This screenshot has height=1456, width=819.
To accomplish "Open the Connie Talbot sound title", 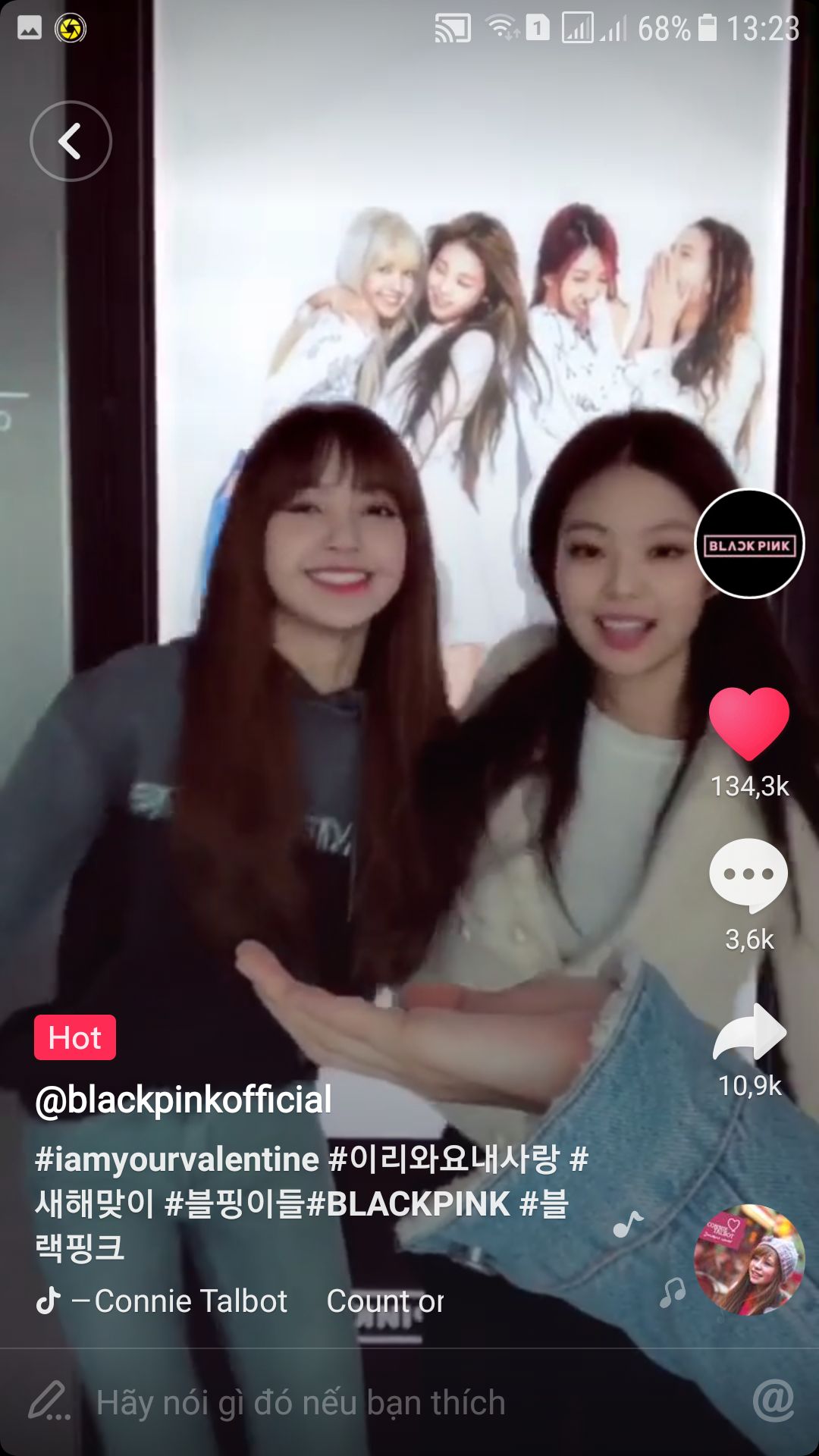I will pos(190,1301).
